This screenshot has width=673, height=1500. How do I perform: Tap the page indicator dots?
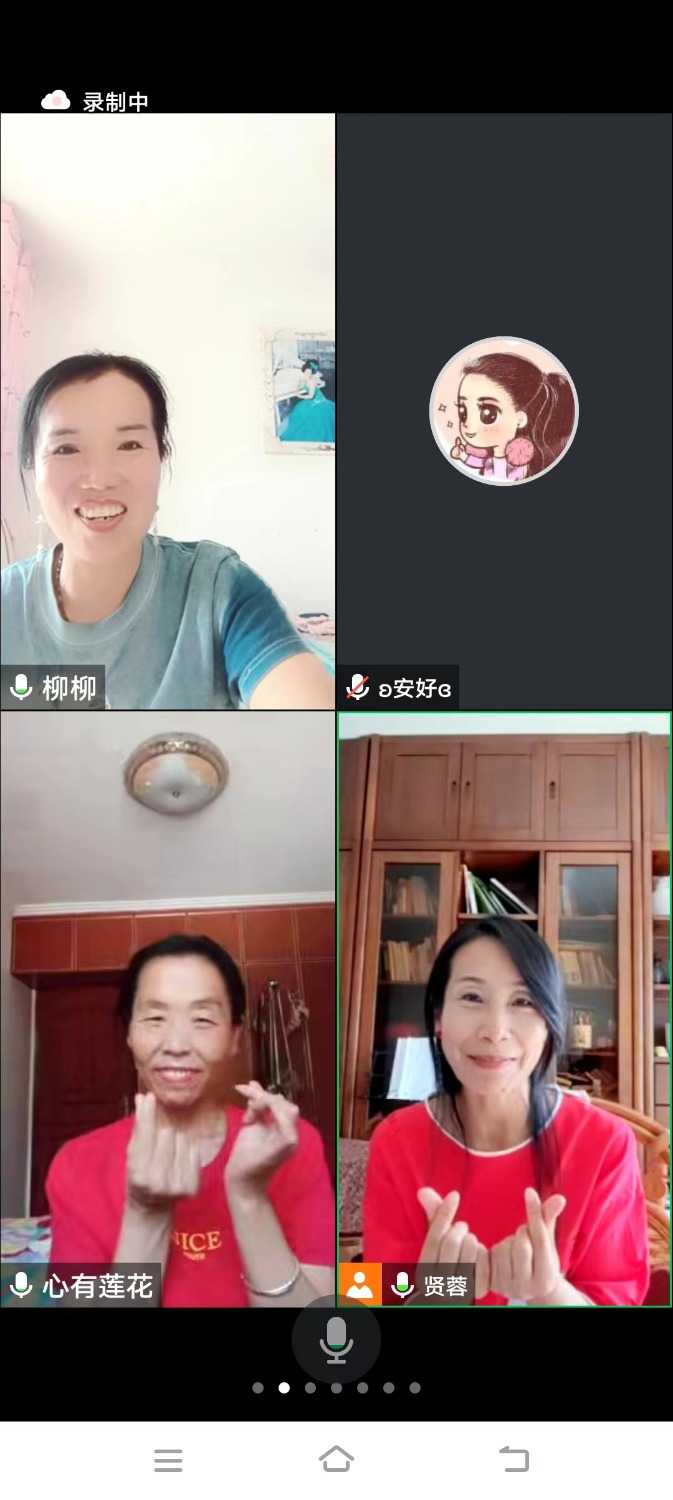[336, 1388]
